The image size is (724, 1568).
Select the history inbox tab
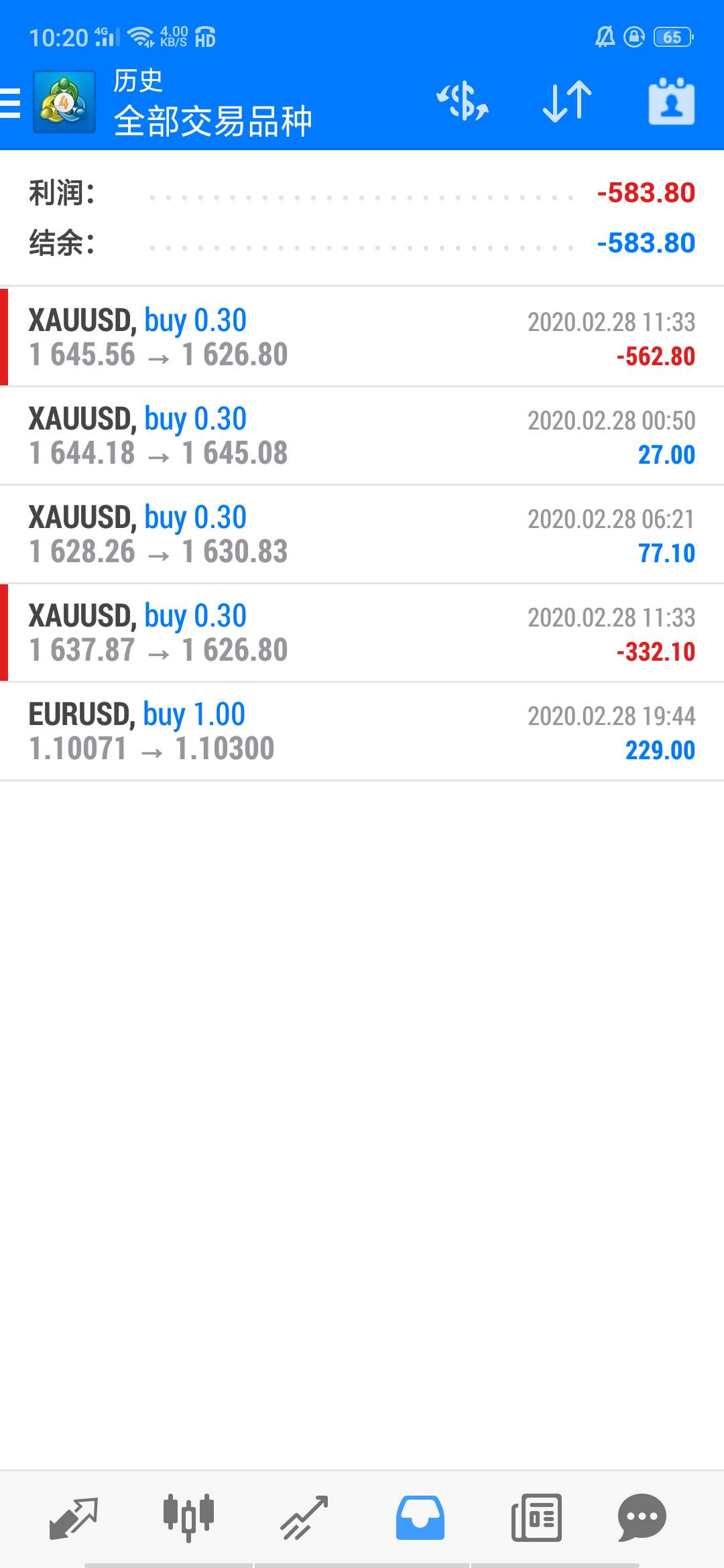tap(420, 1518)
